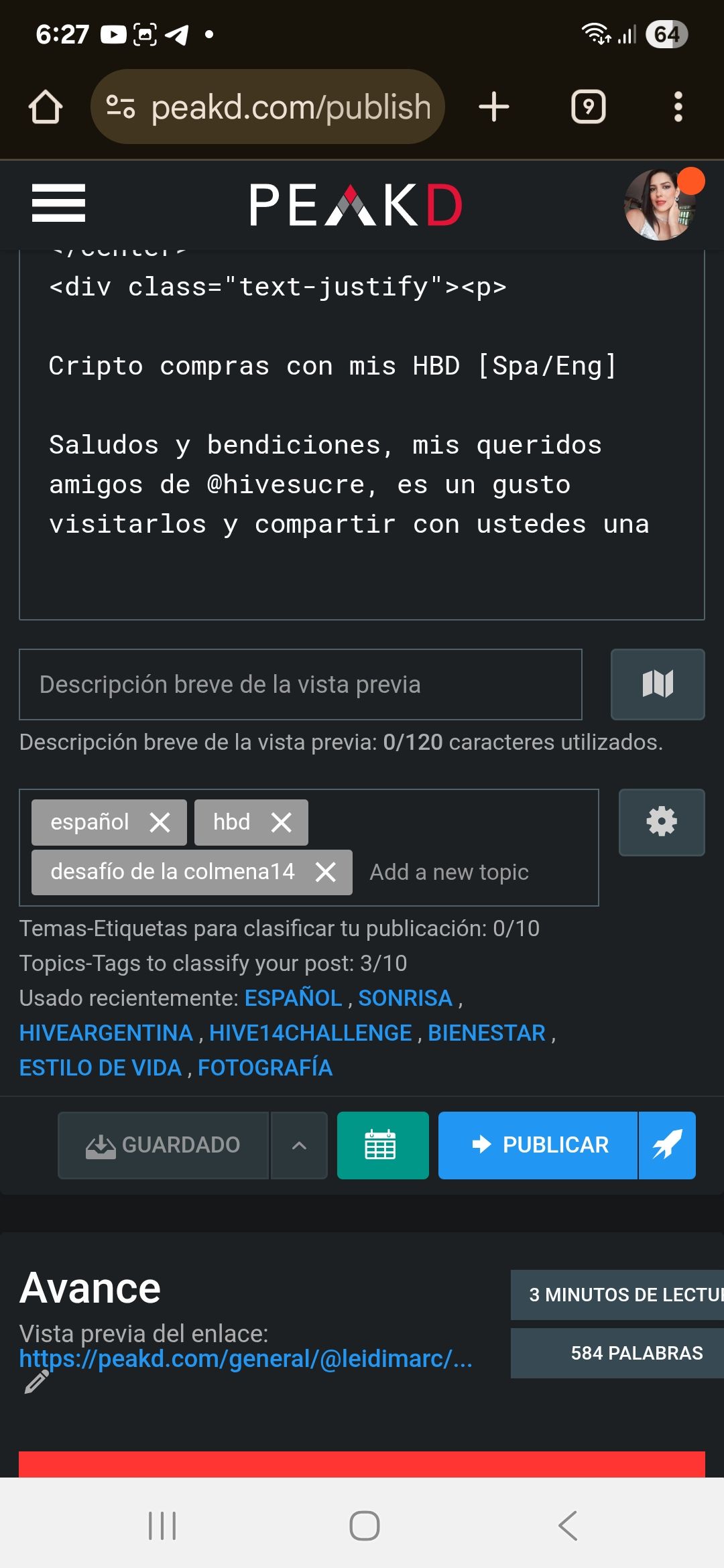Image resolution: width=724 pixels, height=1568 pixels.
Task: Remove the español tag
Action: point(160,822)
